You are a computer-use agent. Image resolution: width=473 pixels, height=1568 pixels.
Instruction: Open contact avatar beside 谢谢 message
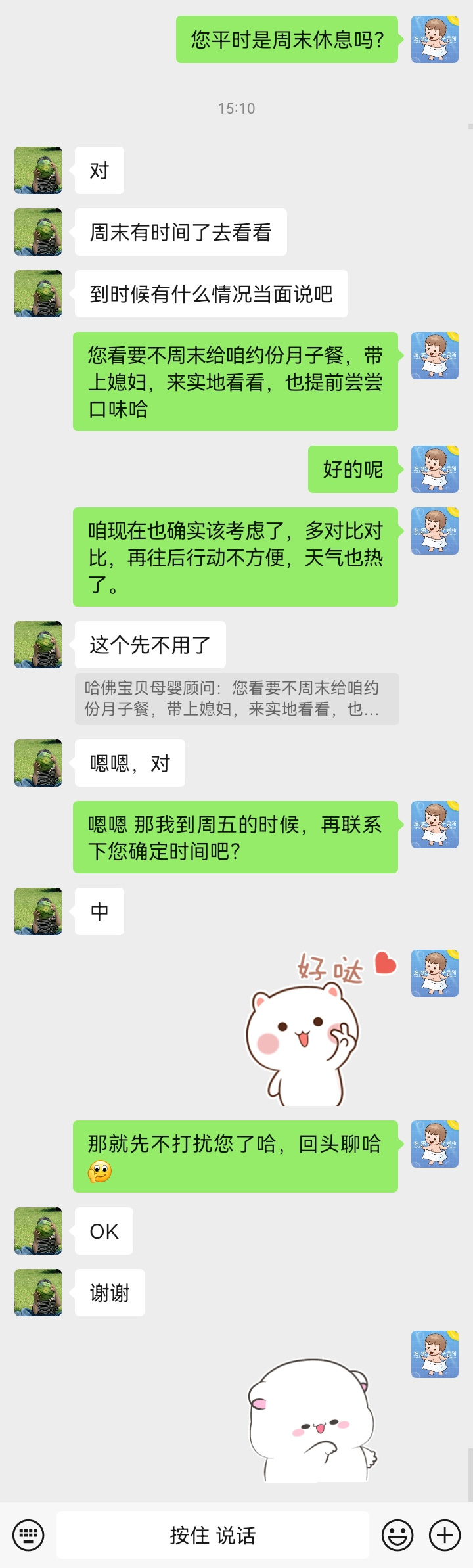click(38, 1293)
